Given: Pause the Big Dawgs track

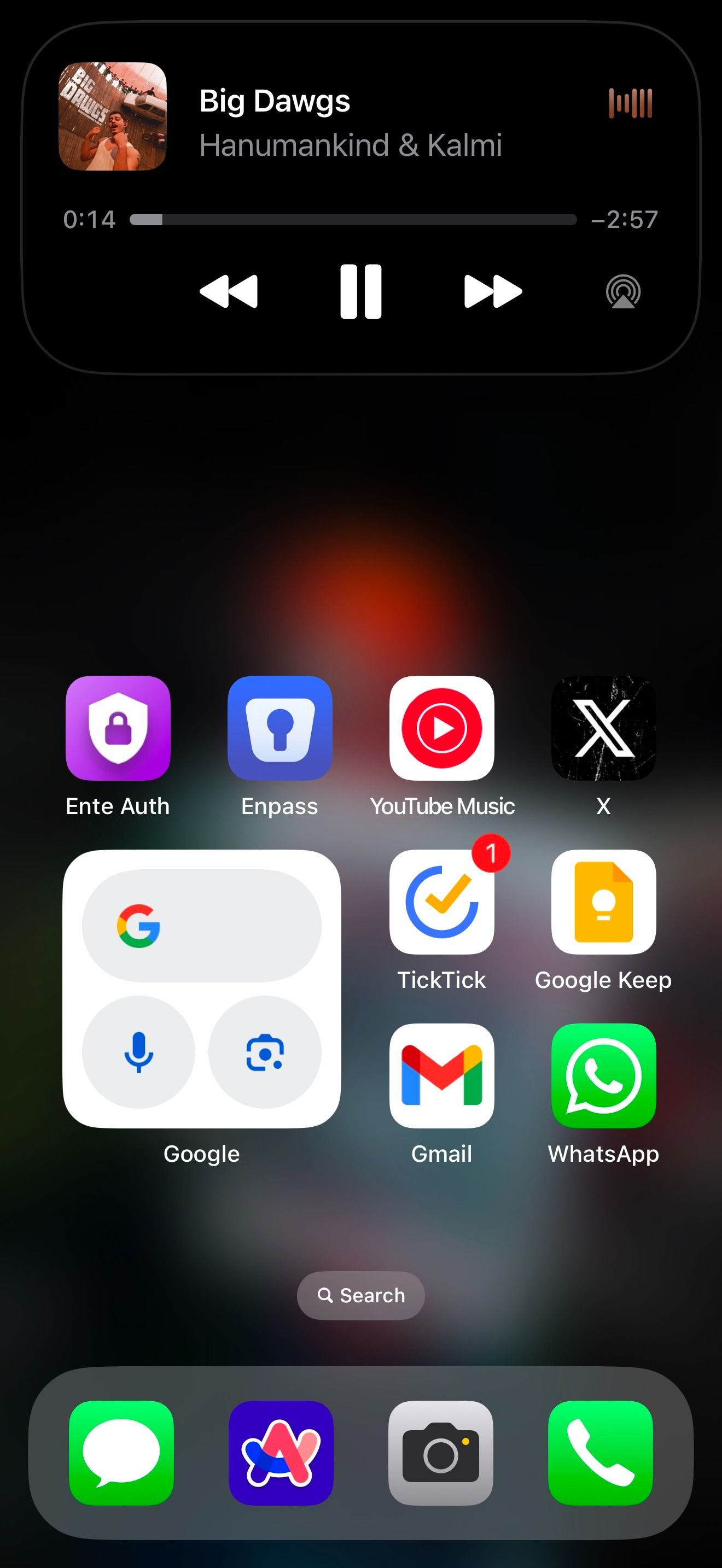Looking at the screenshot, I should point(360,291).
